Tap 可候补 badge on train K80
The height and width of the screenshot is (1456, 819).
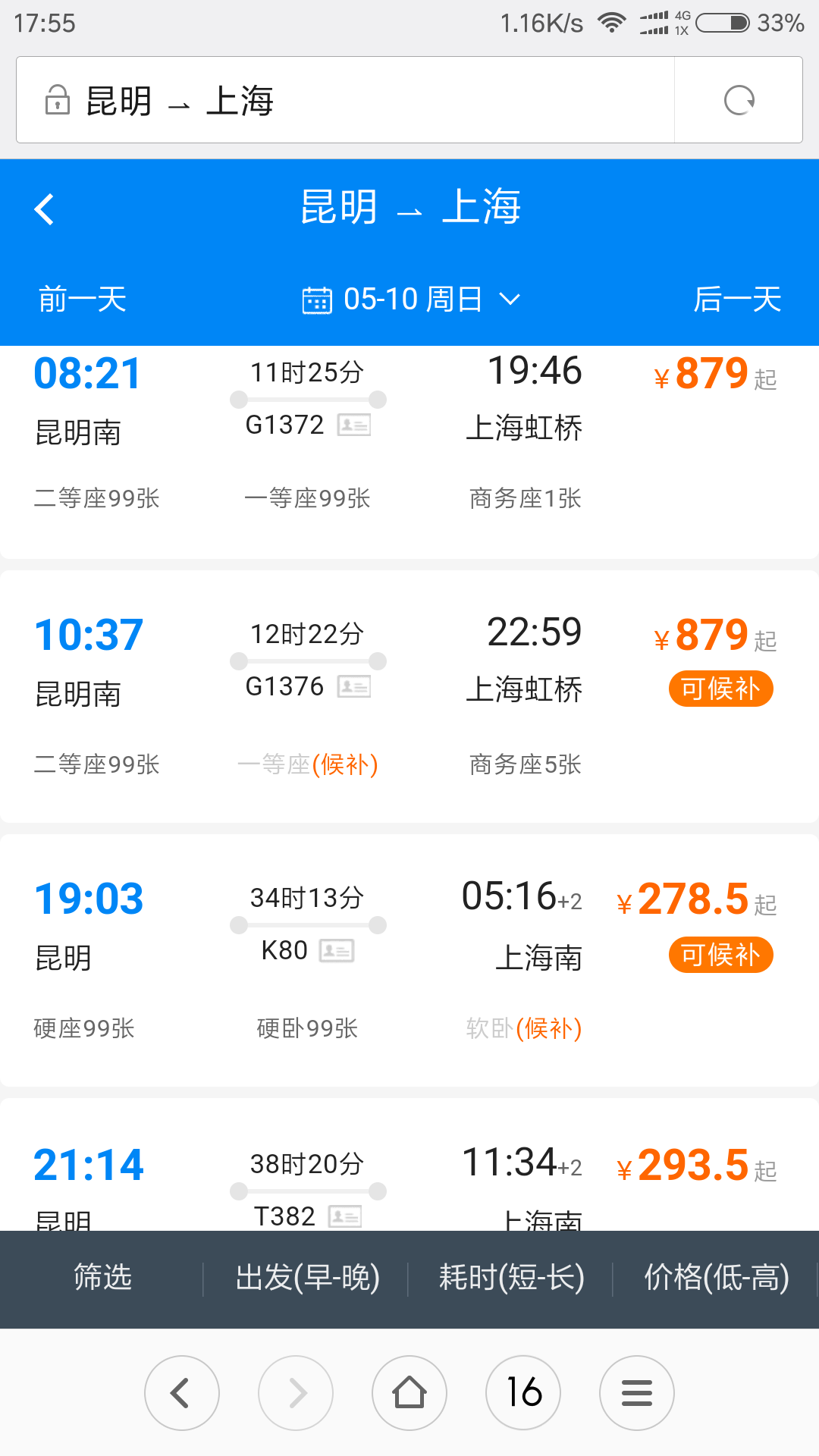720,955
